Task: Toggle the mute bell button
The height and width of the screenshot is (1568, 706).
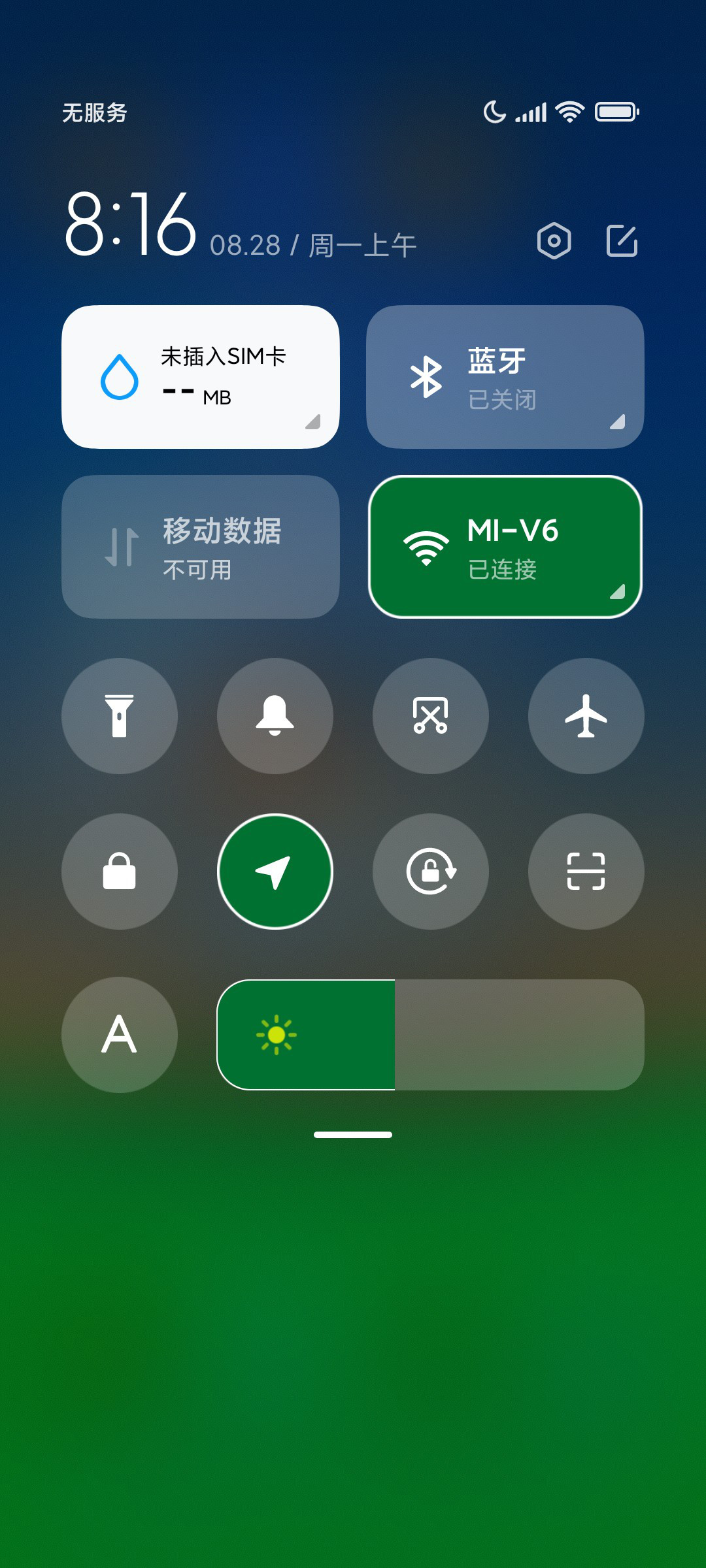Action: [275, 716]
